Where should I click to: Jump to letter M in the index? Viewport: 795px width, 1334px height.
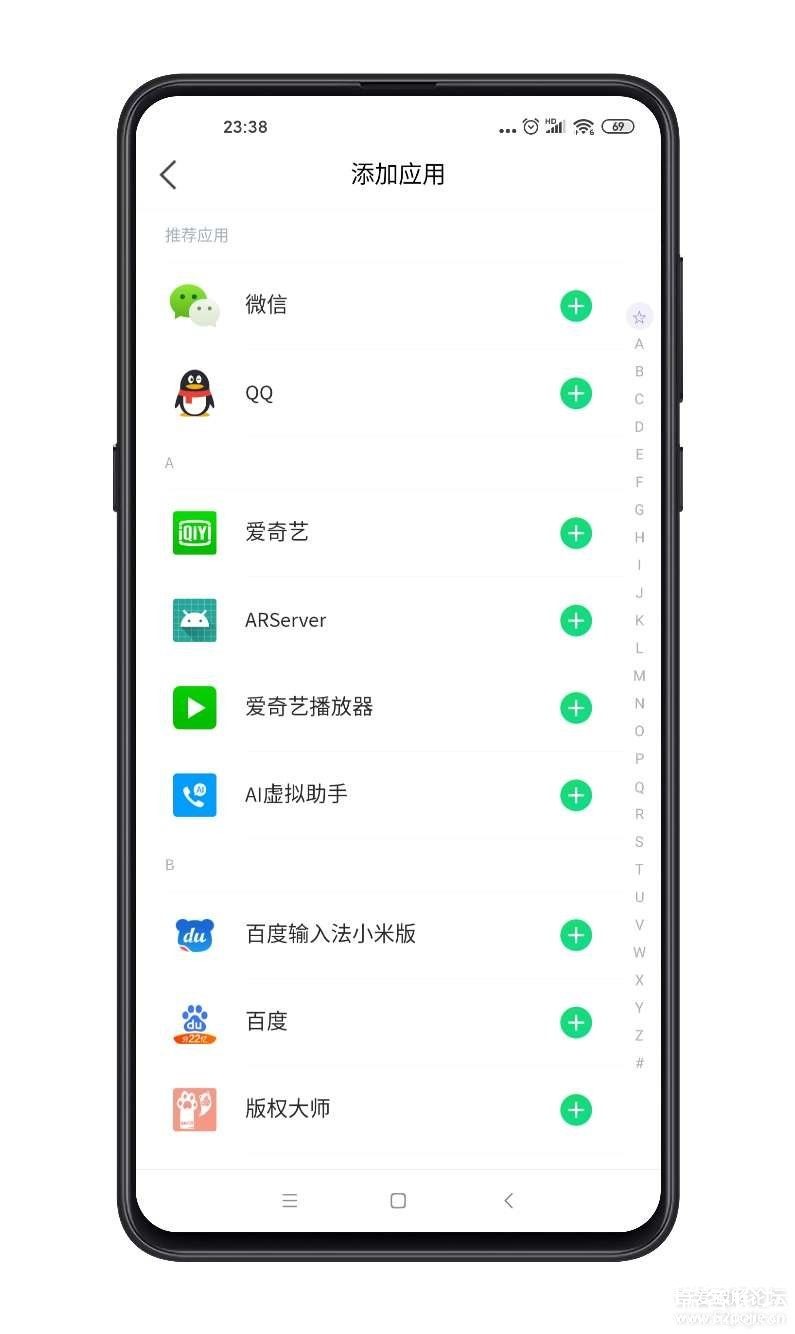coord(639,676)
